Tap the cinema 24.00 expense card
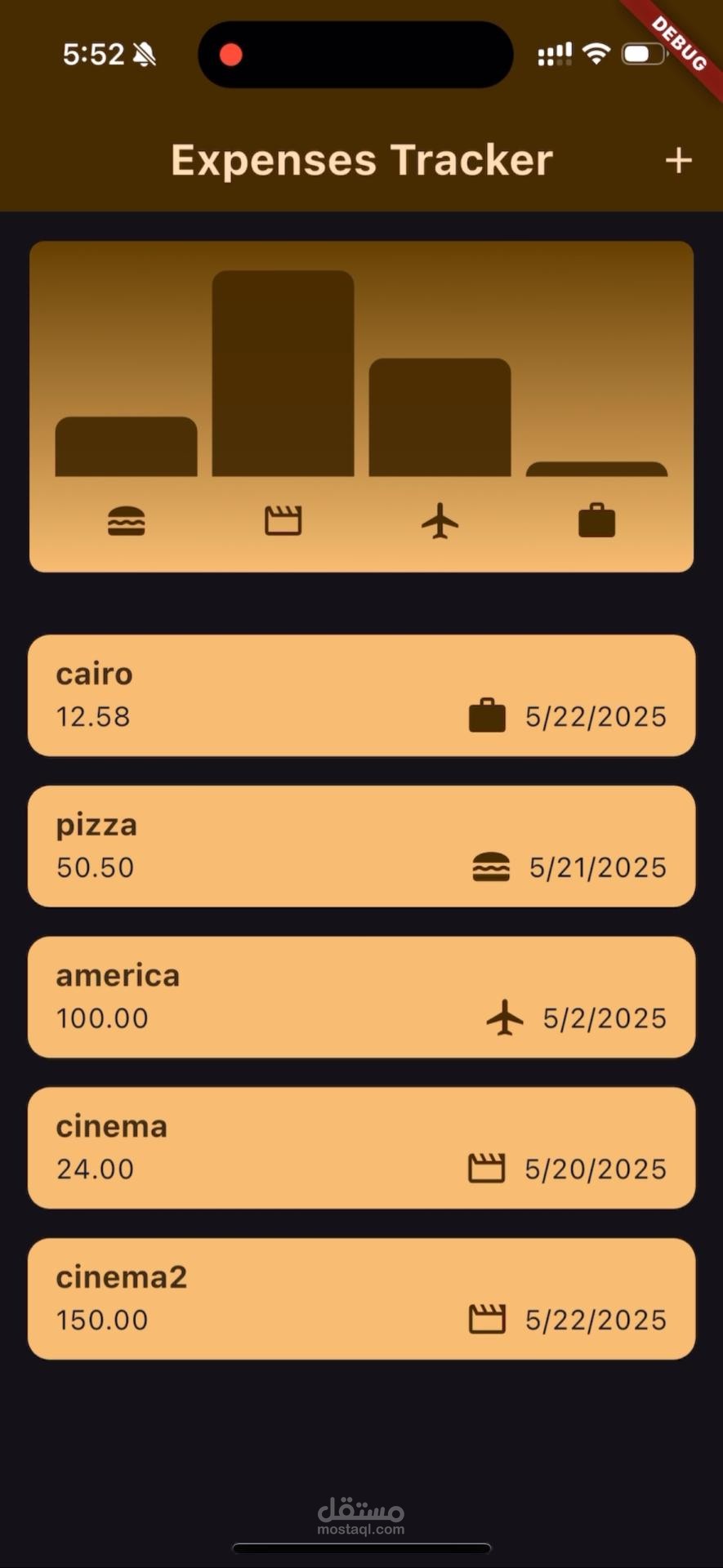 (x=361, y=1147)
